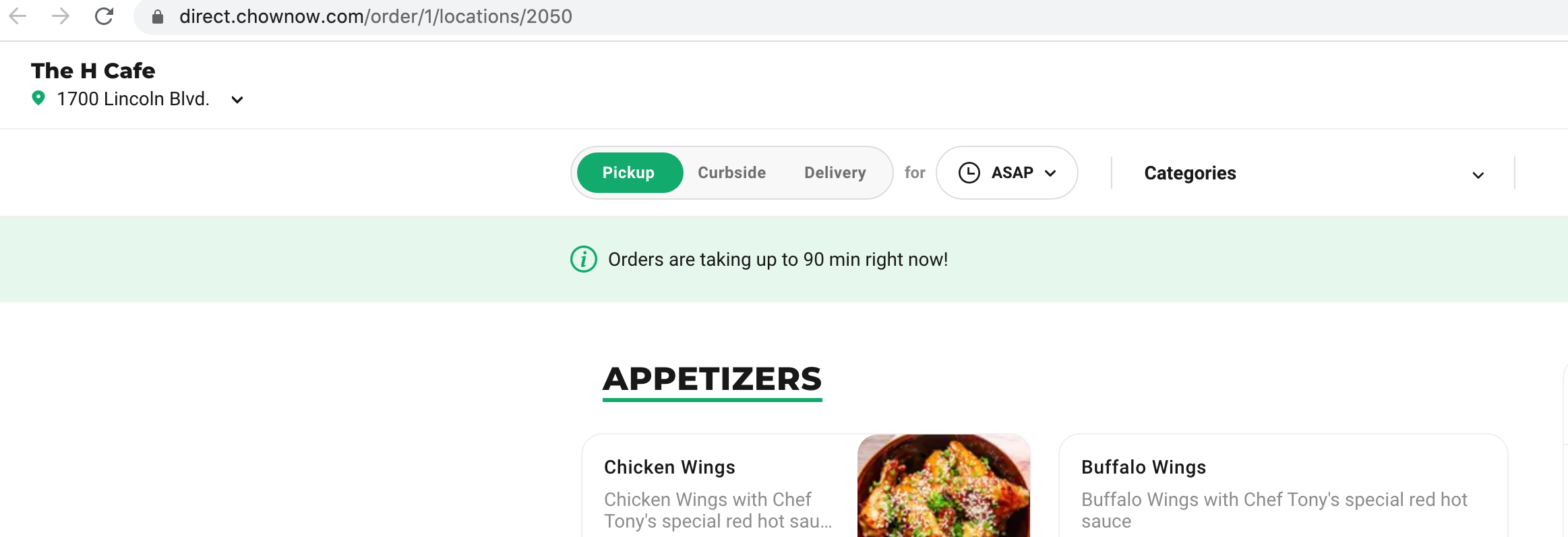
Task: Select the Pickup order option
Action: (629, 173)
